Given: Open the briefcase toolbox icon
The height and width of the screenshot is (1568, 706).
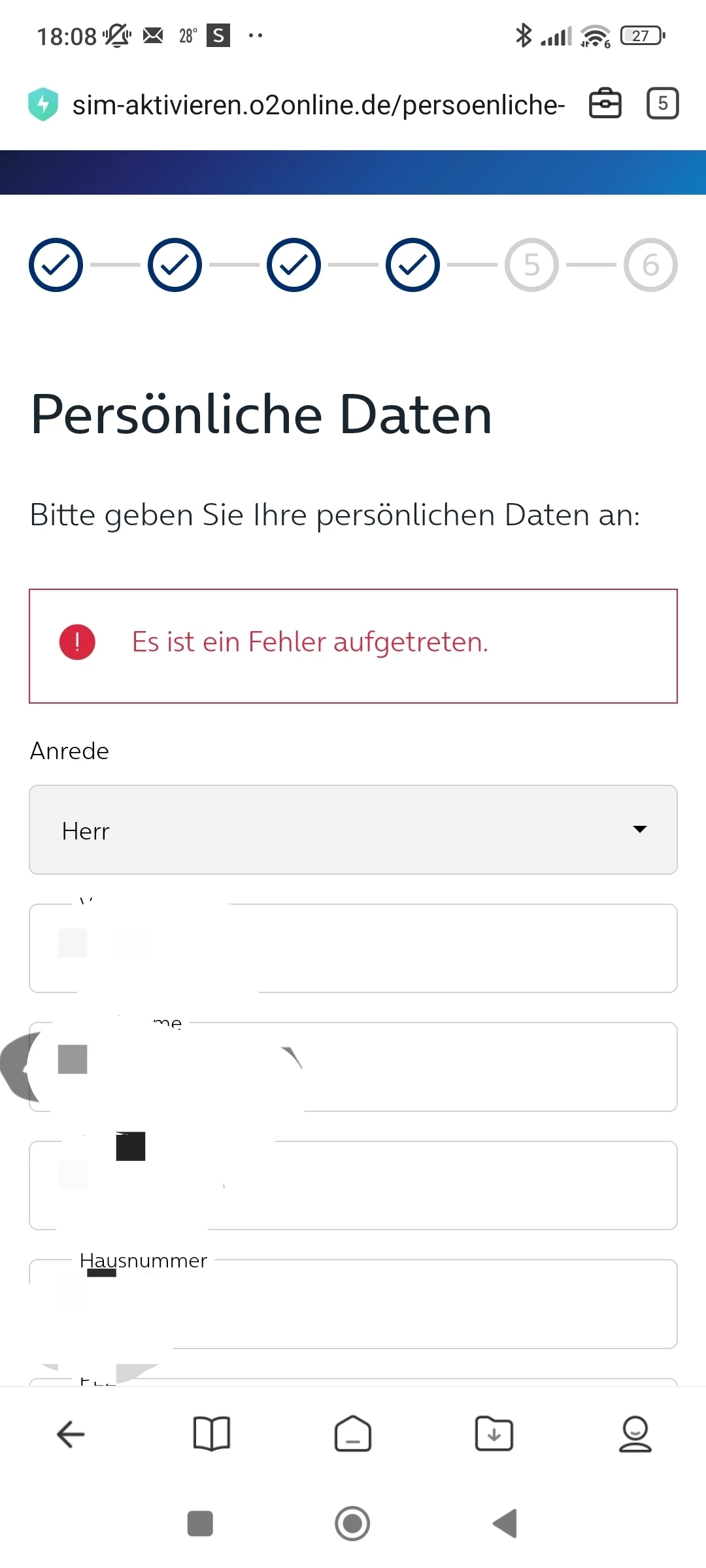Looking at the screenshot, I should (x=605, y=103).
